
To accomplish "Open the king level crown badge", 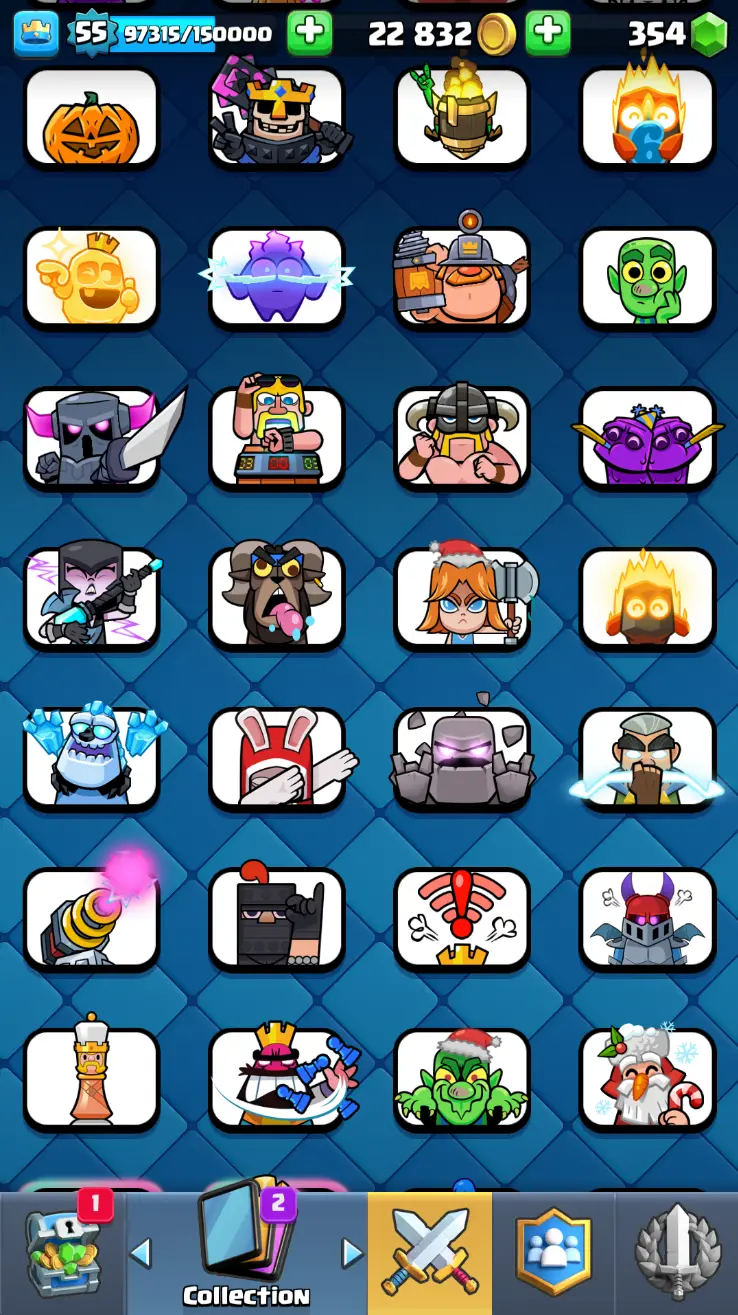I will [35, 34].
